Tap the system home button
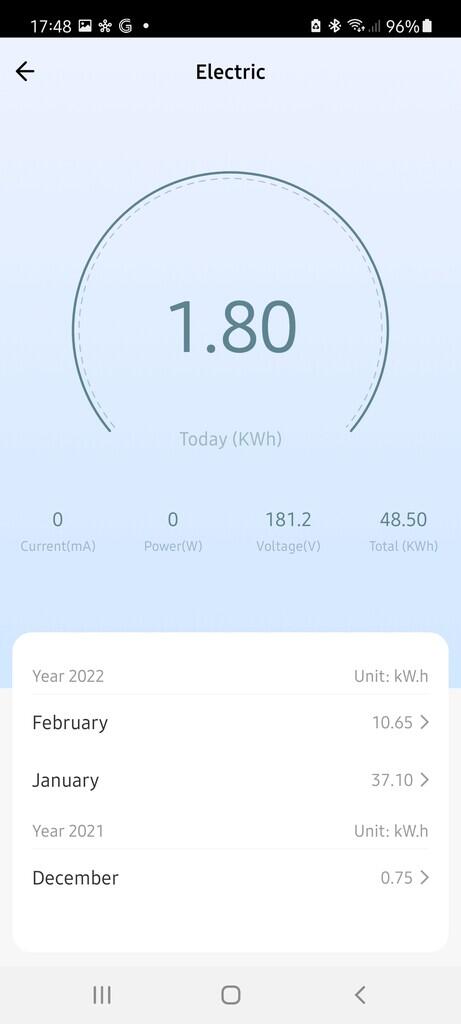This screenshot has height=1024, width=461. (230, 995)
